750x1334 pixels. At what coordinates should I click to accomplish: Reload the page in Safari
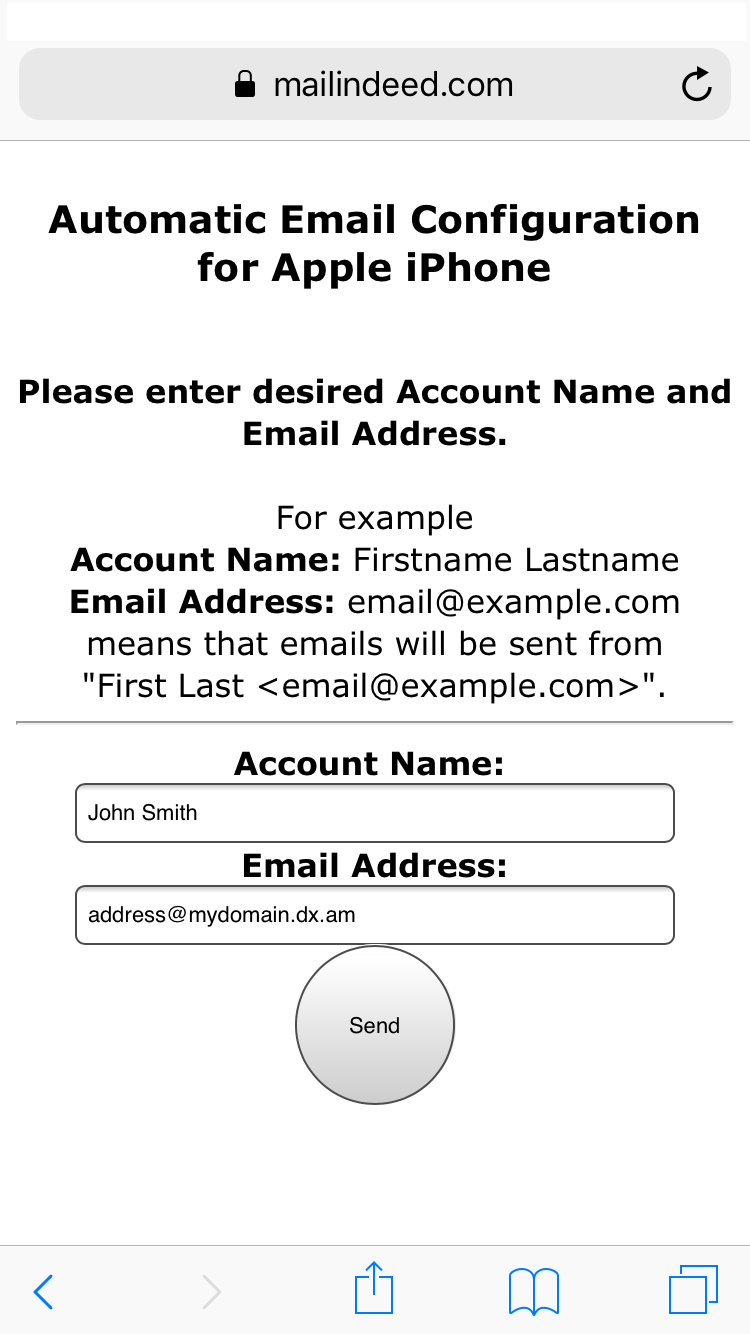point(697,85)
